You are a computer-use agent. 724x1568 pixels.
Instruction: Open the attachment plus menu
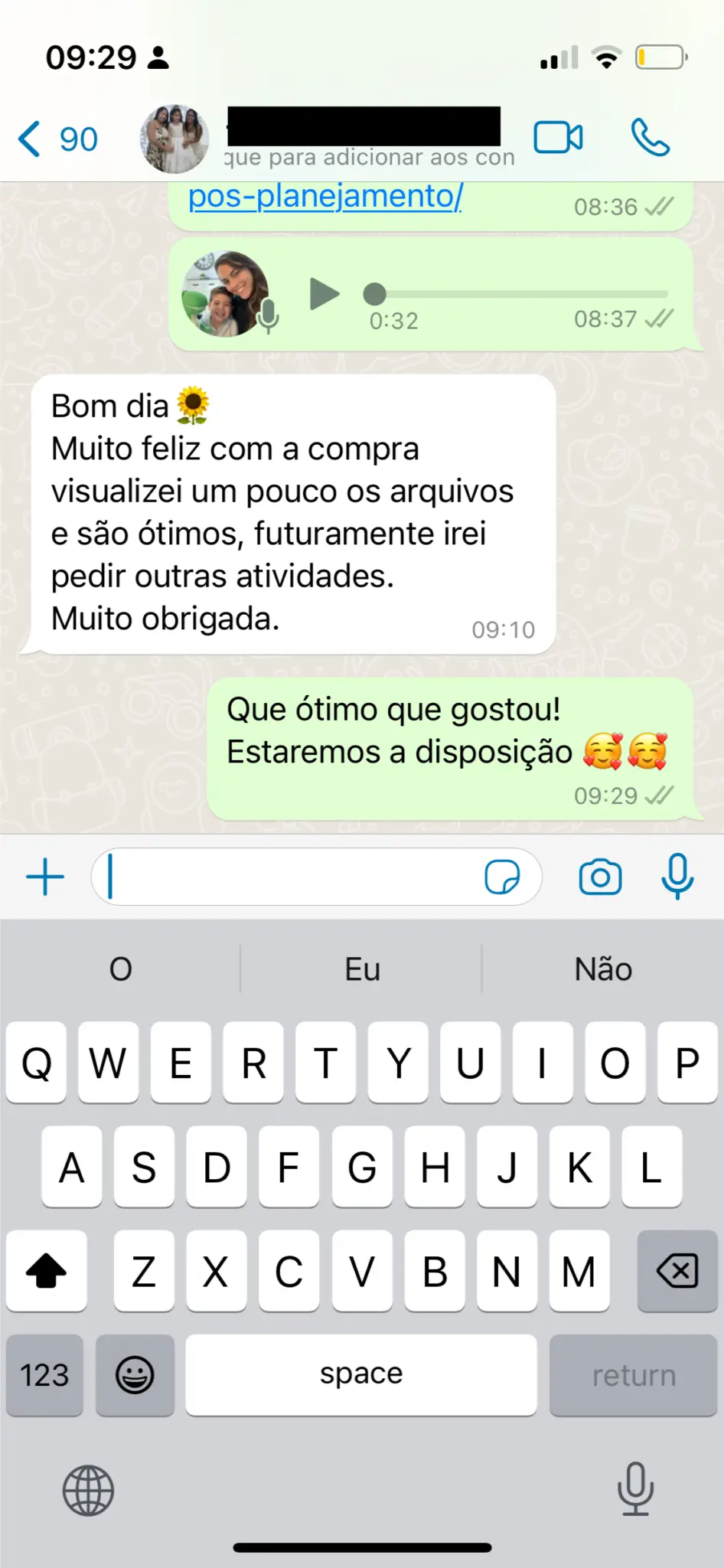[45, 877]
